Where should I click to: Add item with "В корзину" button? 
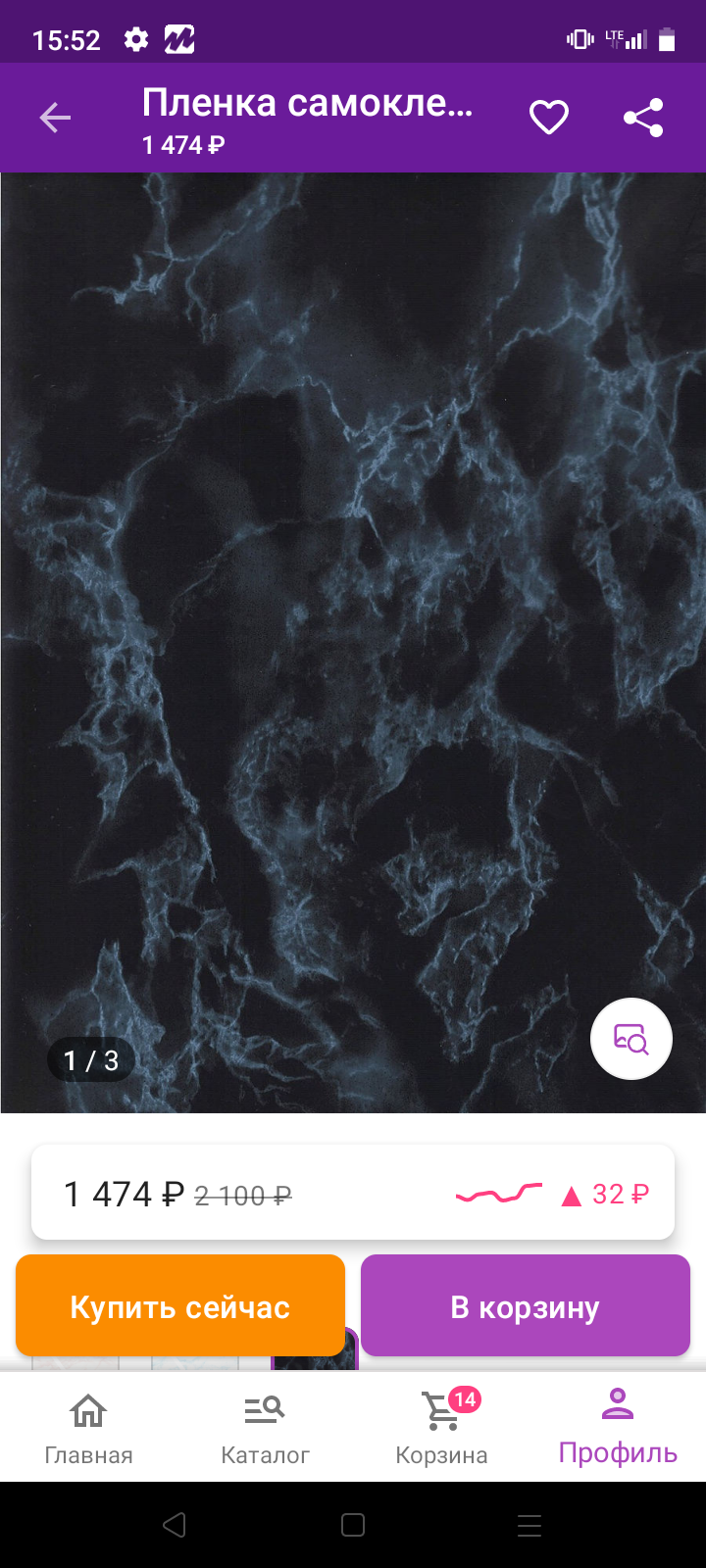[x=526, y=1306]
